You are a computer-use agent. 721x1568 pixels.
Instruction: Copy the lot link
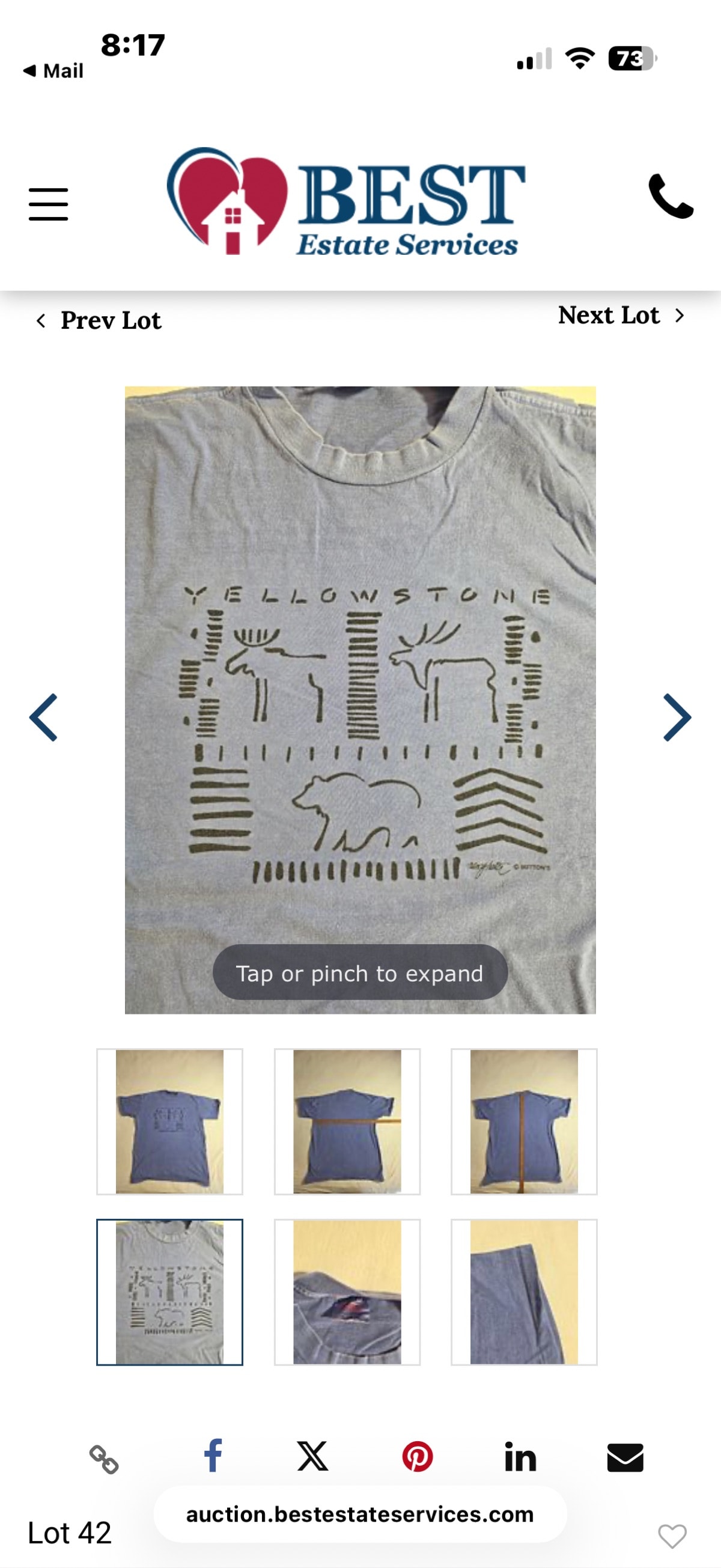pyautogui.click(x=104, y=1459)
